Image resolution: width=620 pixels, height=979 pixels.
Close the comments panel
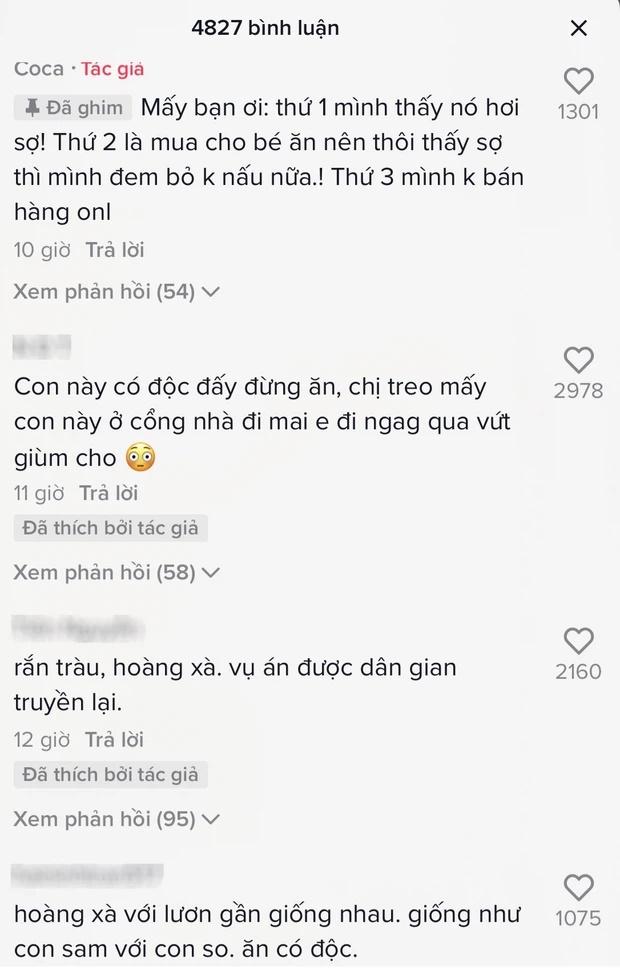tap(578, 28)
